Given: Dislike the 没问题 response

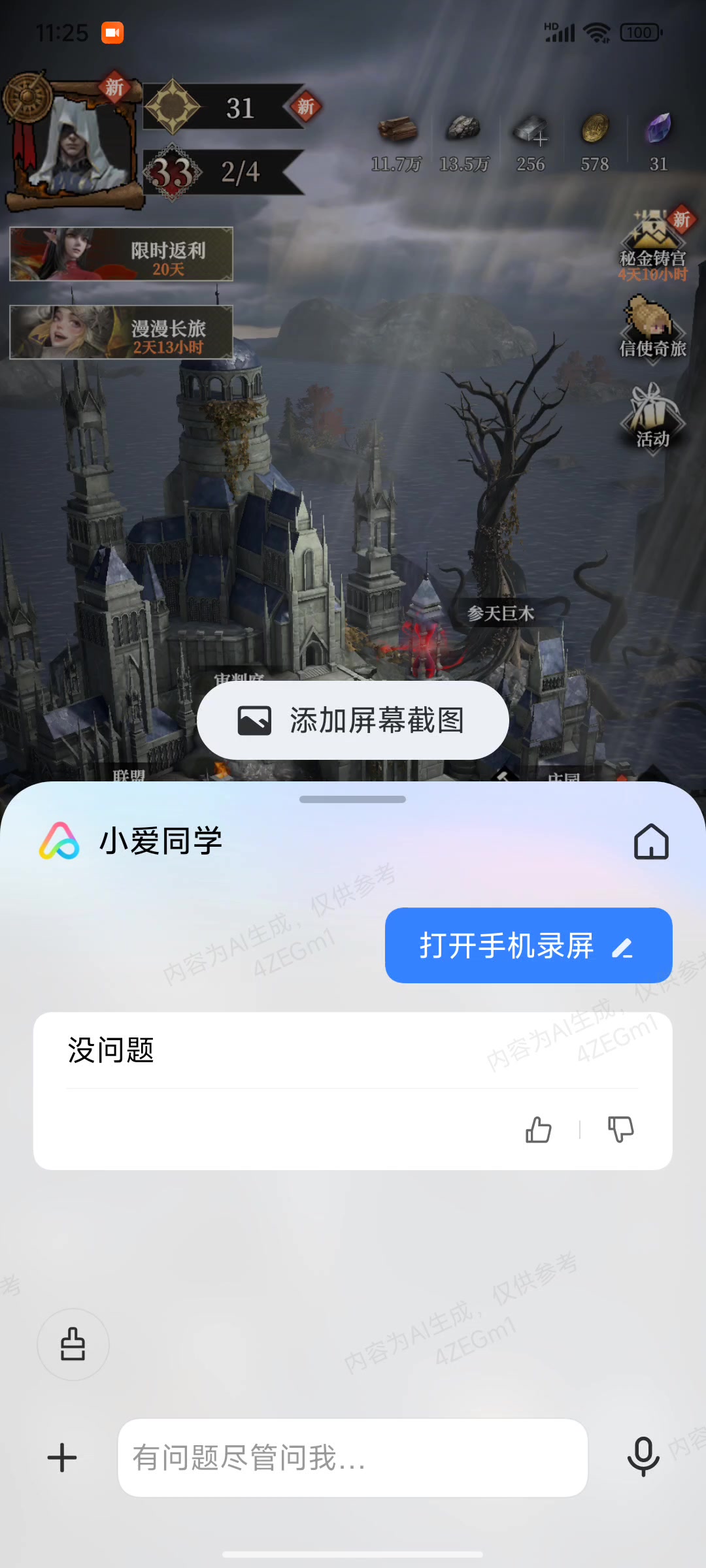Looking at the screenshot, I should click(x=620, y=1129).
